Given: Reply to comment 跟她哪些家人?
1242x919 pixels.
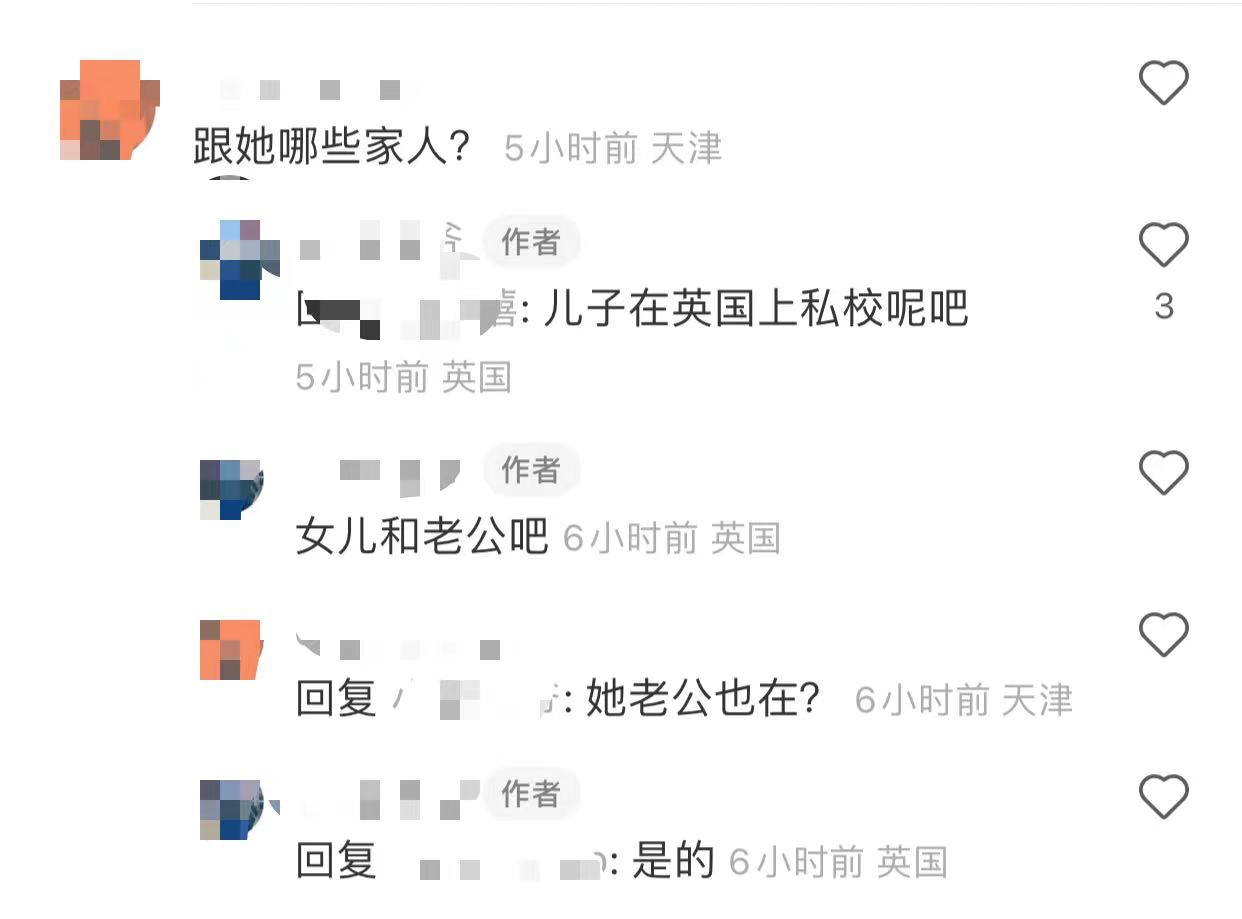Looking at the screenshot, I should click(331, 149).
